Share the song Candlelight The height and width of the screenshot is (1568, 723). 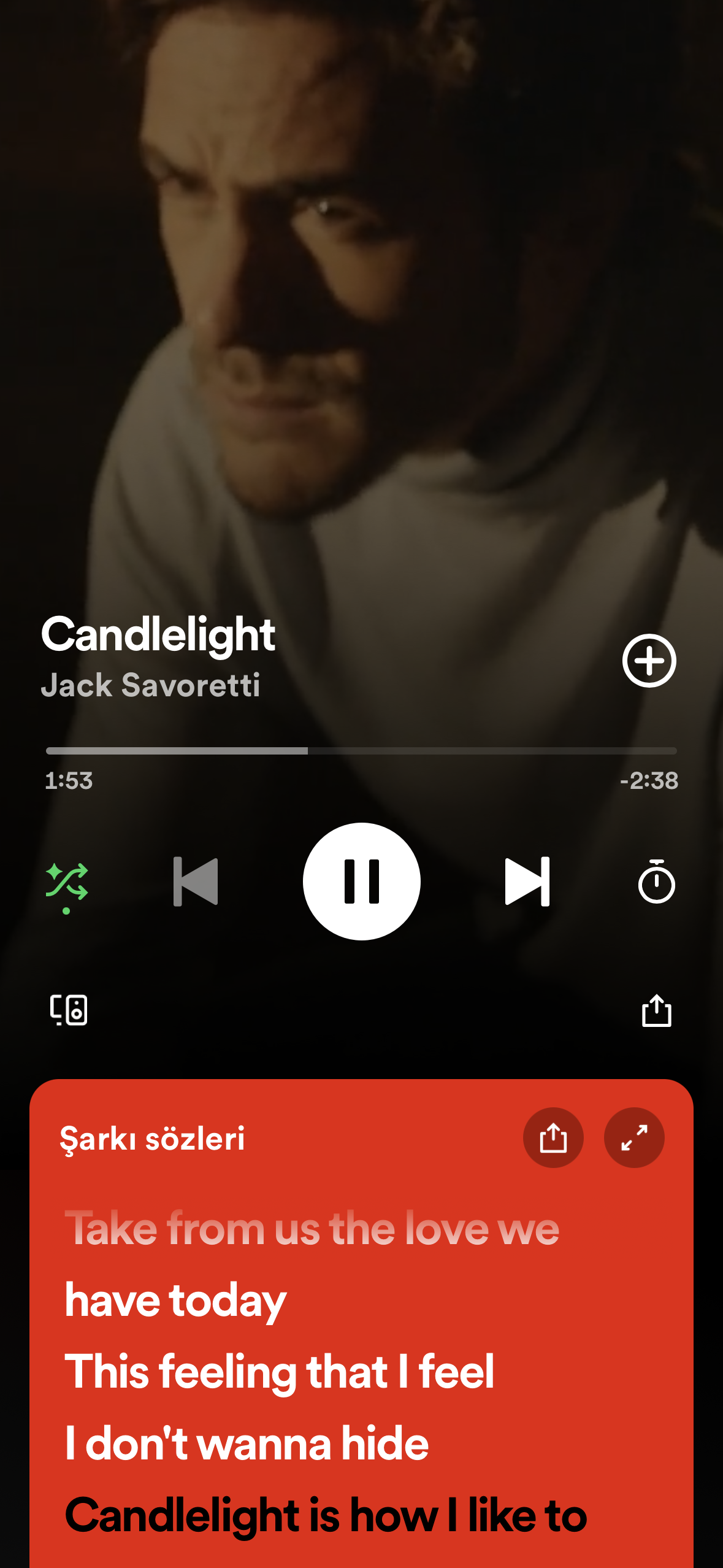point(656,1010)
